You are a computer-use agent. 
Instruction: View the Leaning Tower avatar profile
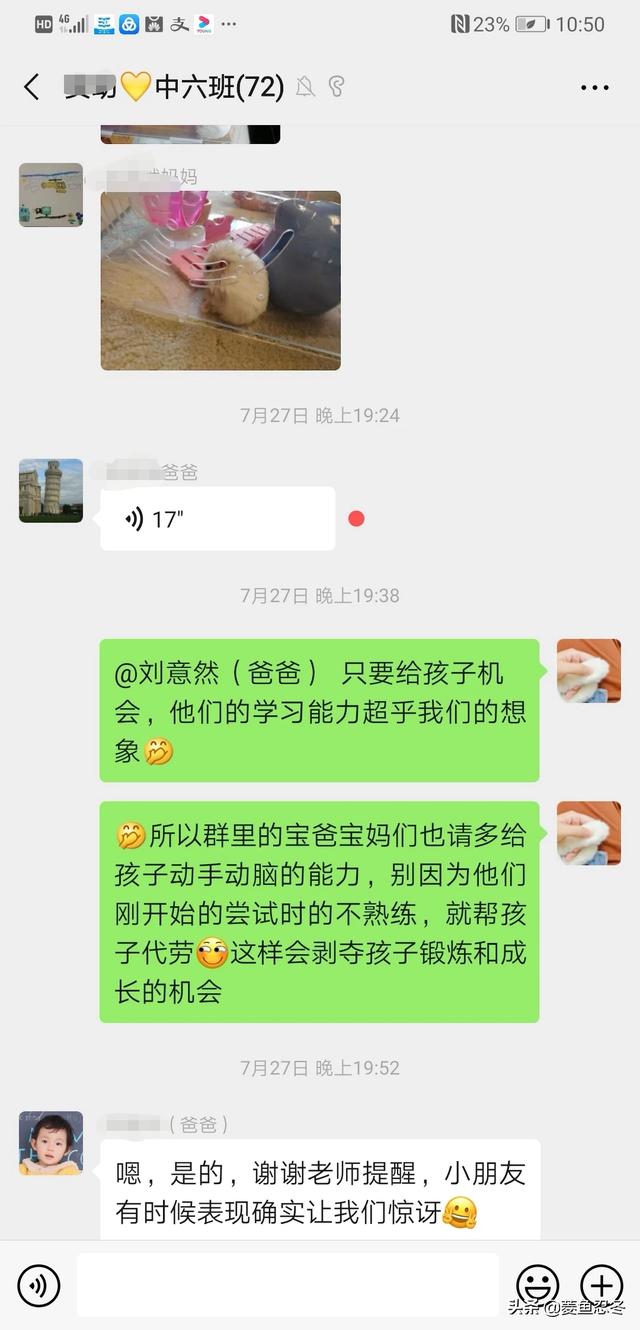point(51,491)
